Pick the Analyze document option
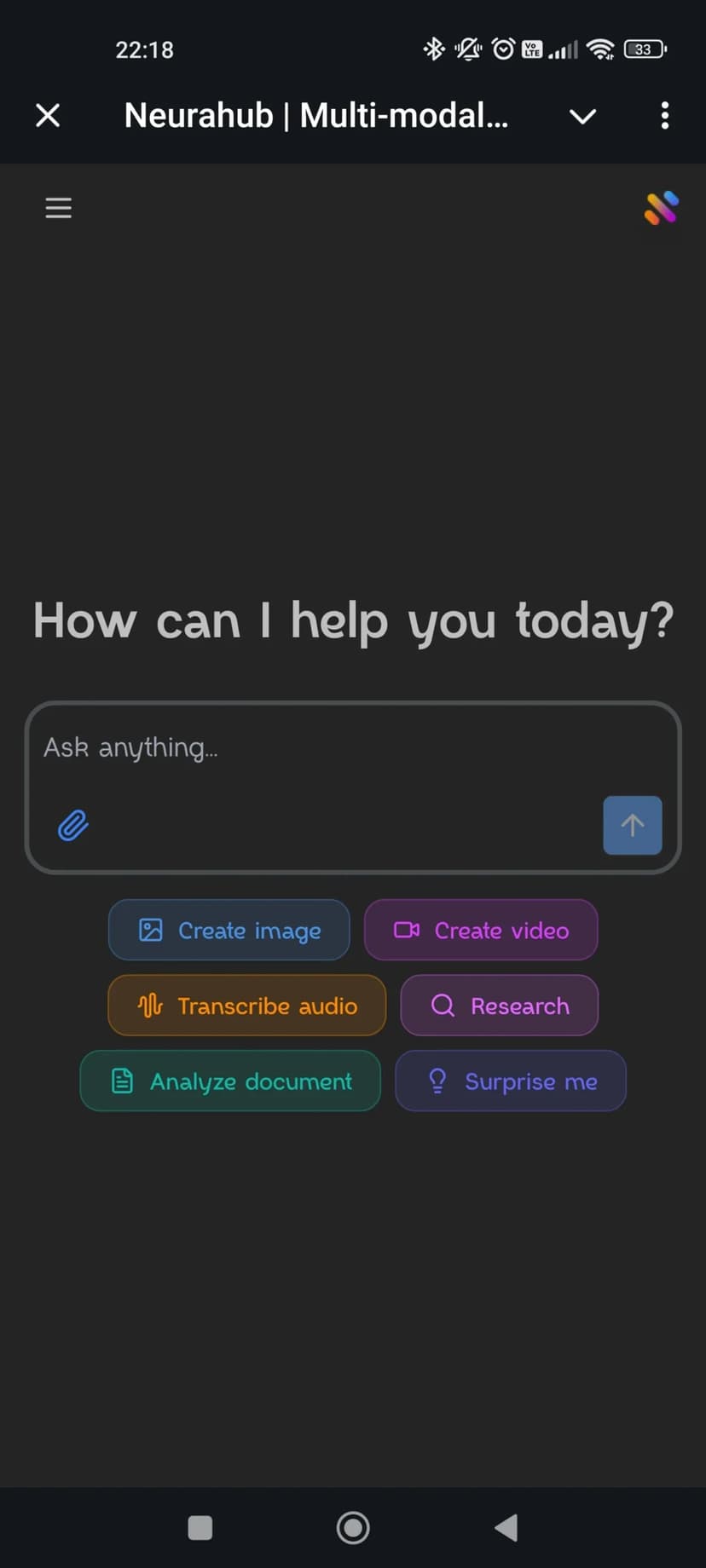 tap(230, 1081)
